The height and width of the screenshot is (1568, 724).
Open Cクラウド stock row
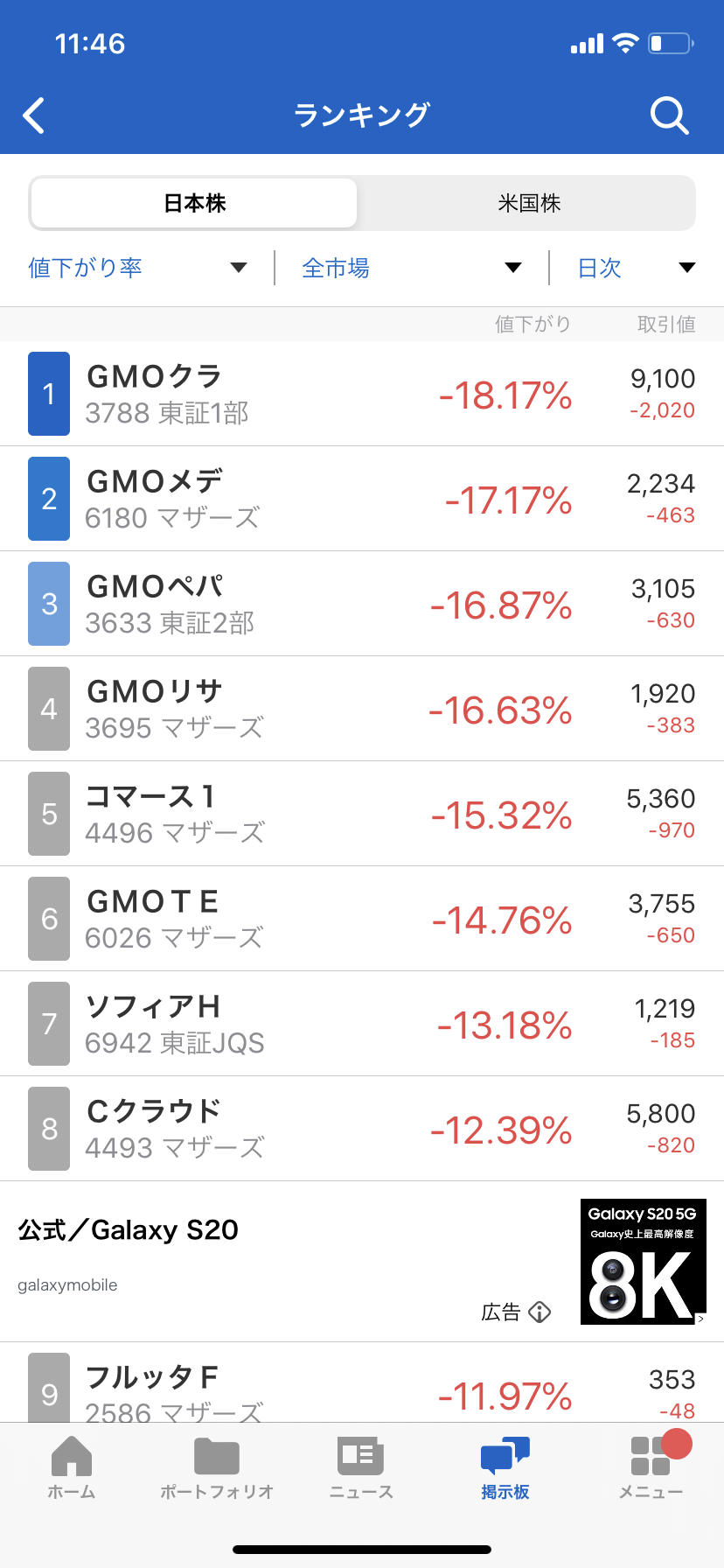pyautogui.click(x=362, y=1129)
